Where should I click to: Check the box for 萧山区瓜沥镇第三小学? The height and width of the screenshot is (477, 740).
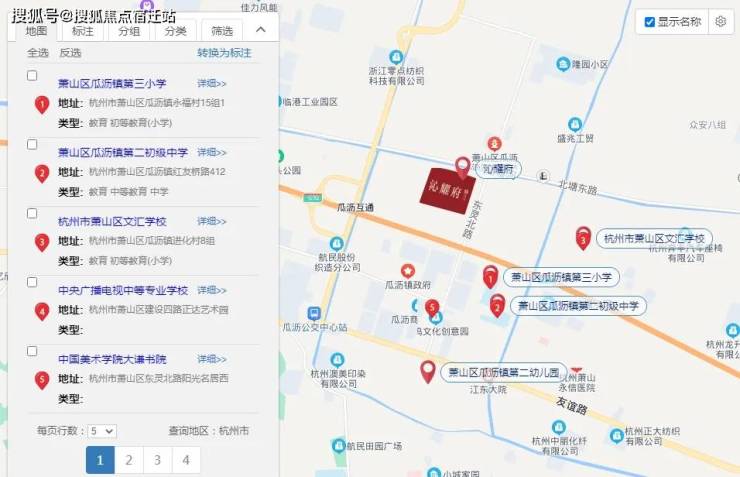pyautogui.click(x=32, y=76)
